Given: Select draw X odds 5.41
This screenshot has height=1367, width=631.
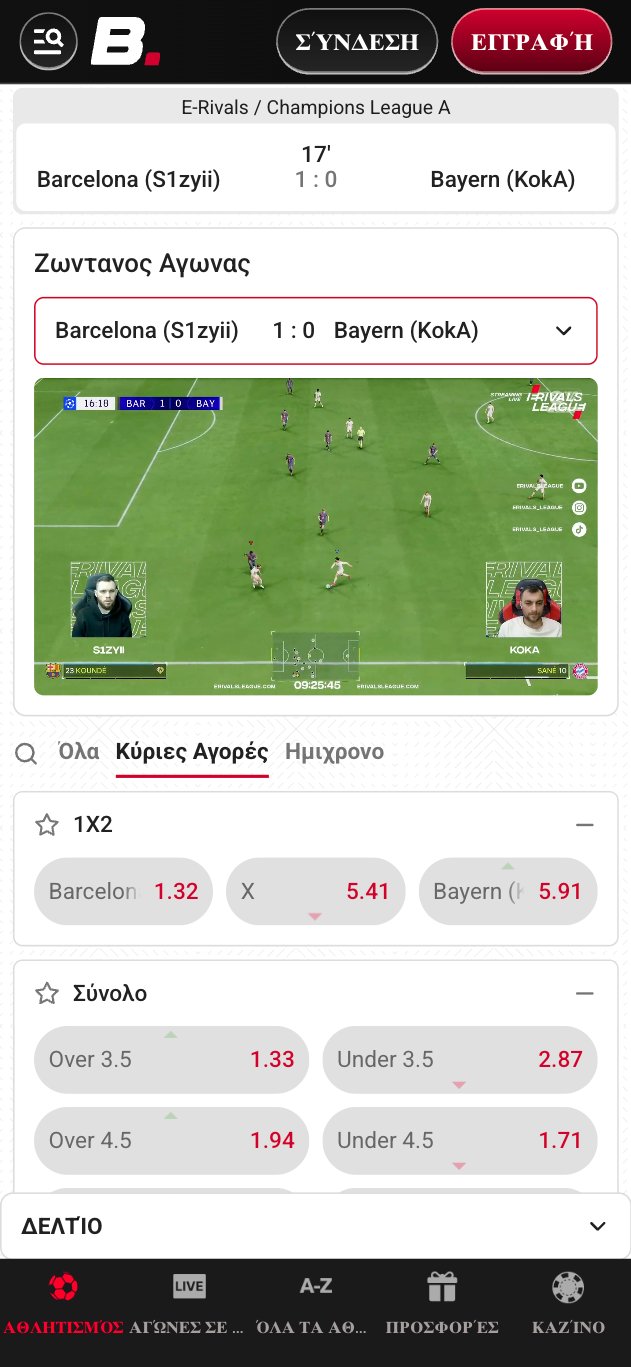Looking at the screenshot, I should point(315,891).
